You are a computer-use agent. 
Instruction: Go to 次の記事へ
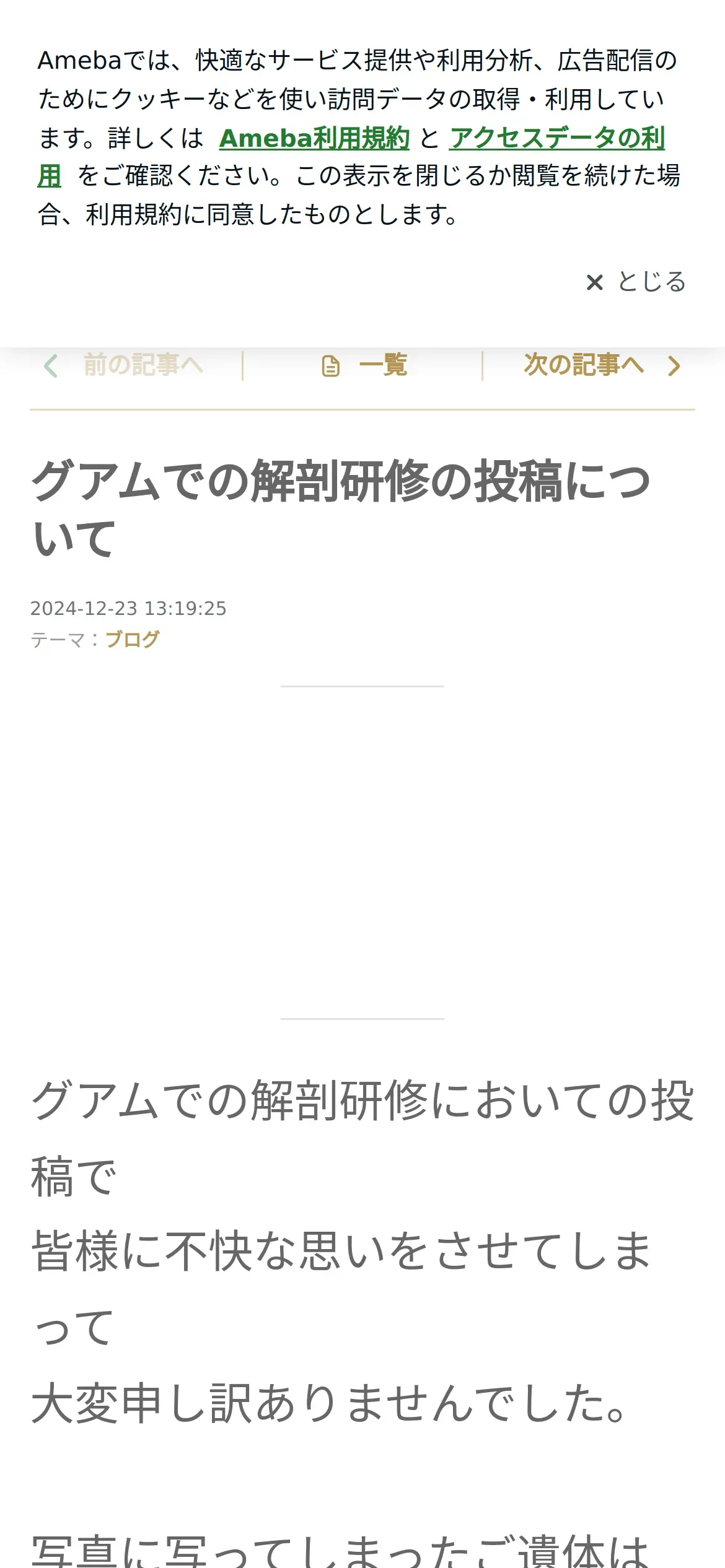(602, 365)
